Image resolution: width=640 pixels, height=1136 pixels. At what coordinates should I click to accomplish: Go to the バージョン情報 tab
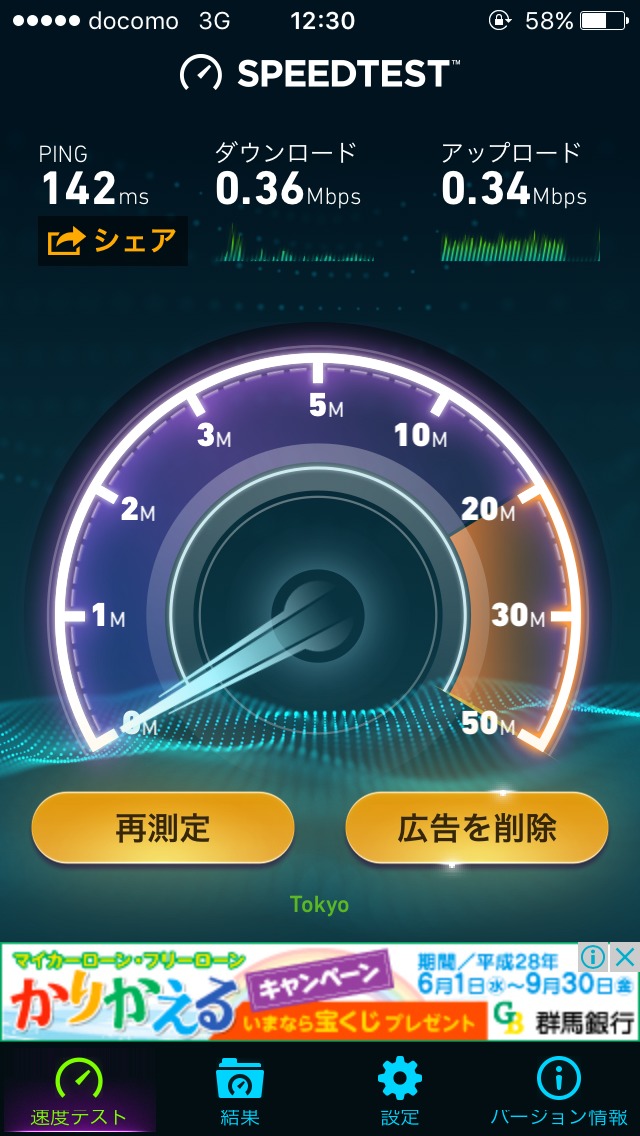point(559,1090)
